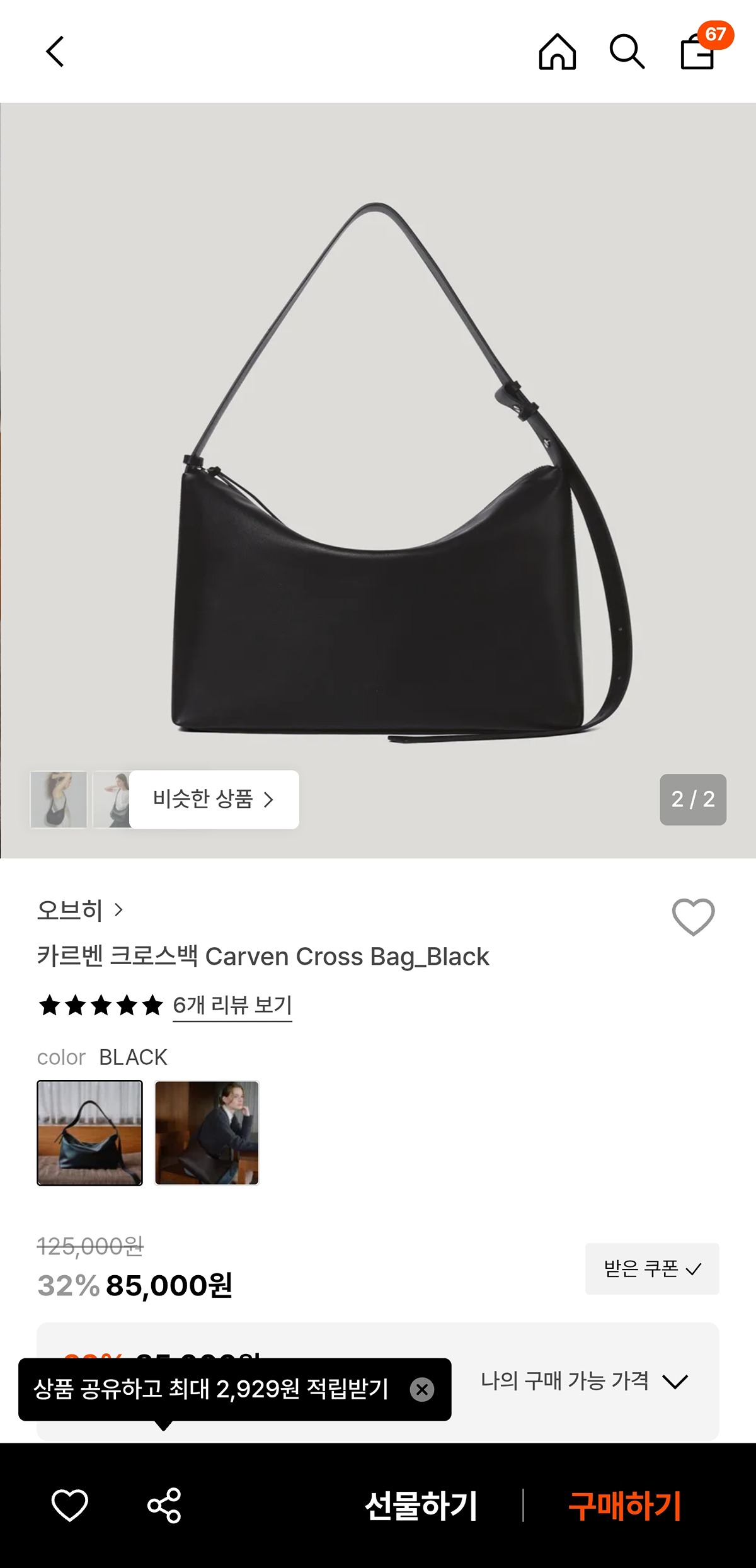Expand 나의 구매 가능 가격
The height and width of the screenshot is (1568, 756).
click(x=584, y=1381)
